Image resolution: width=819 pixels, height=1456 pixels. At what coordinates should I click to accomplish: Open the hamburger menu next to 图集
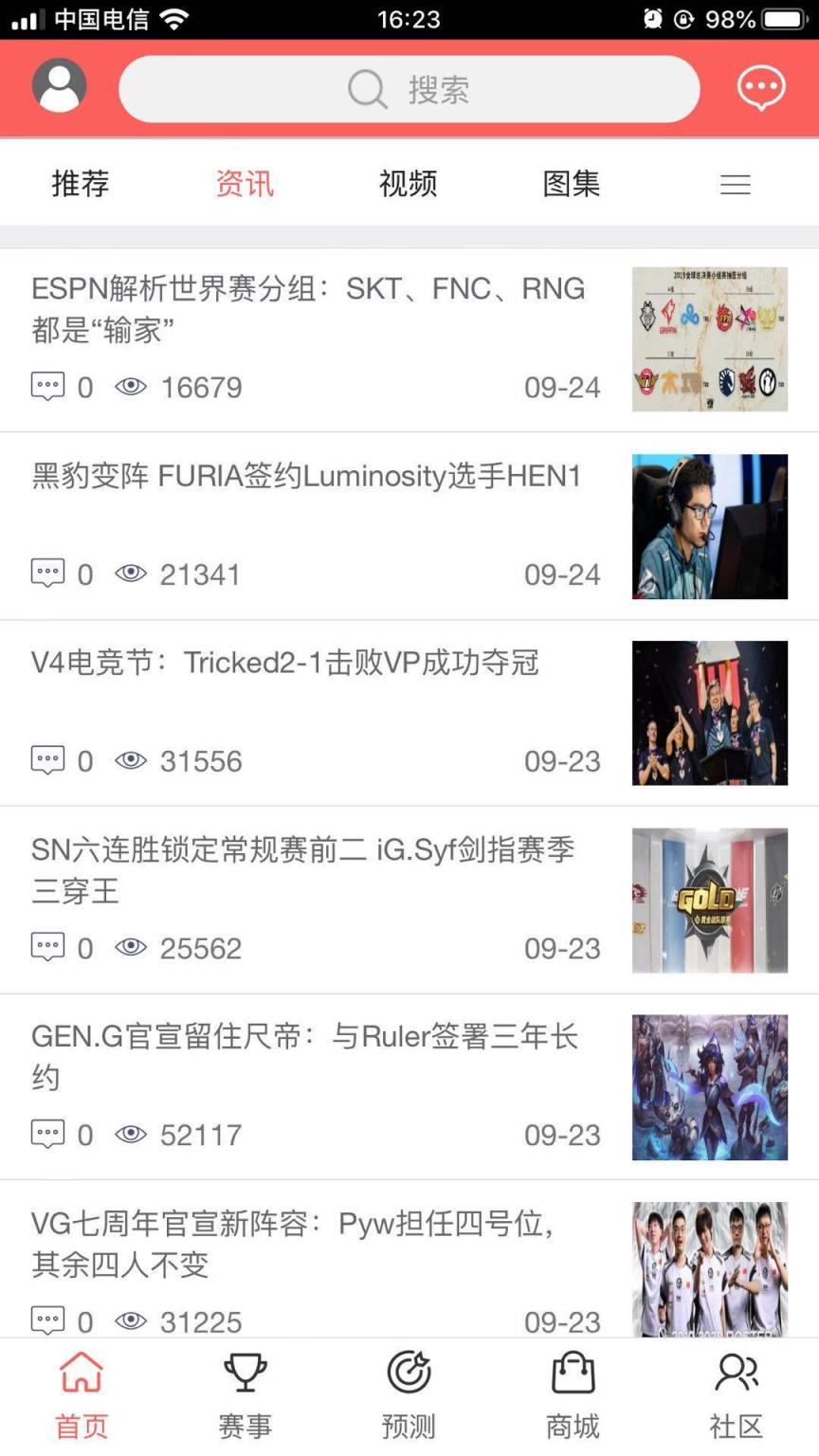tap(735, 184)
